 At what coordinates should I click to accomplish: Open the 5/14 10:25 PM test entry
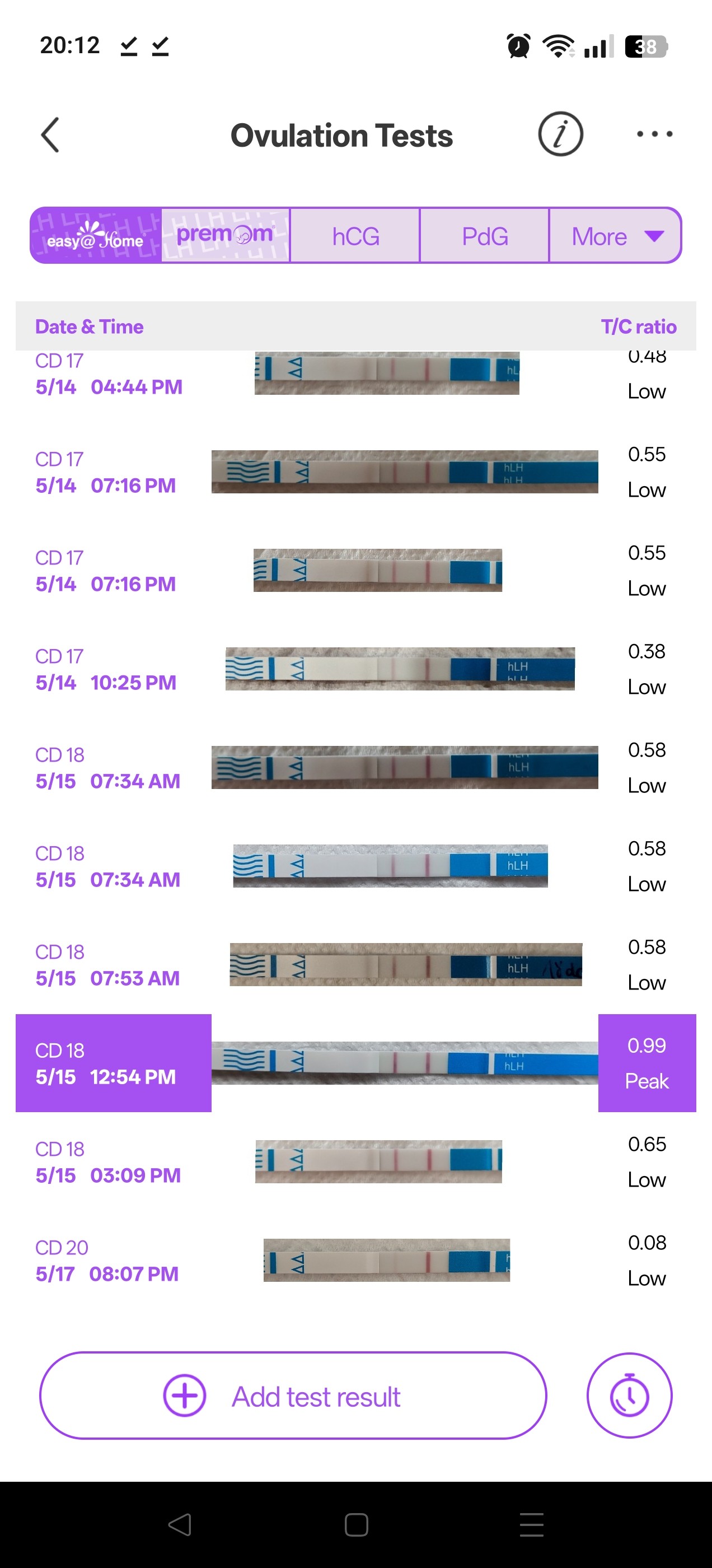pyautogui.click(x=355, y=669)
